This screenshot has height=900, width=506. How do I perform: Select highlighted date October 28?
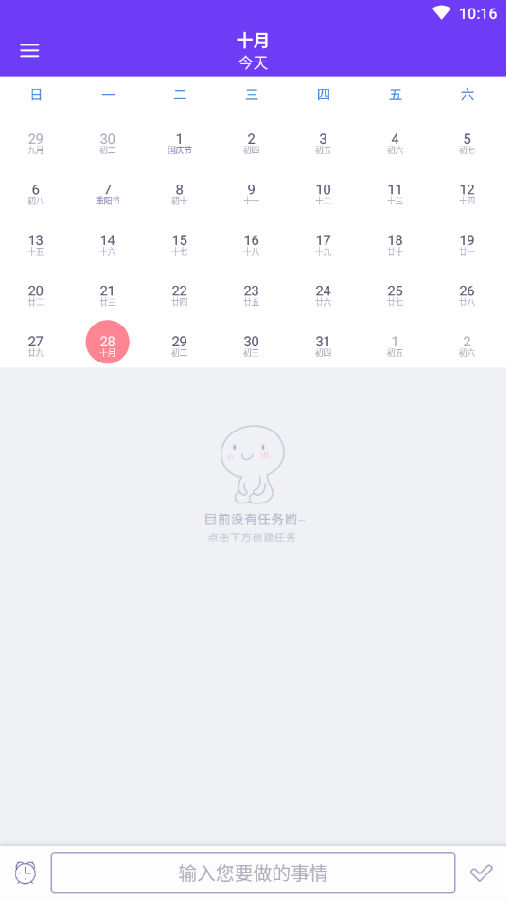click(108, 342)
